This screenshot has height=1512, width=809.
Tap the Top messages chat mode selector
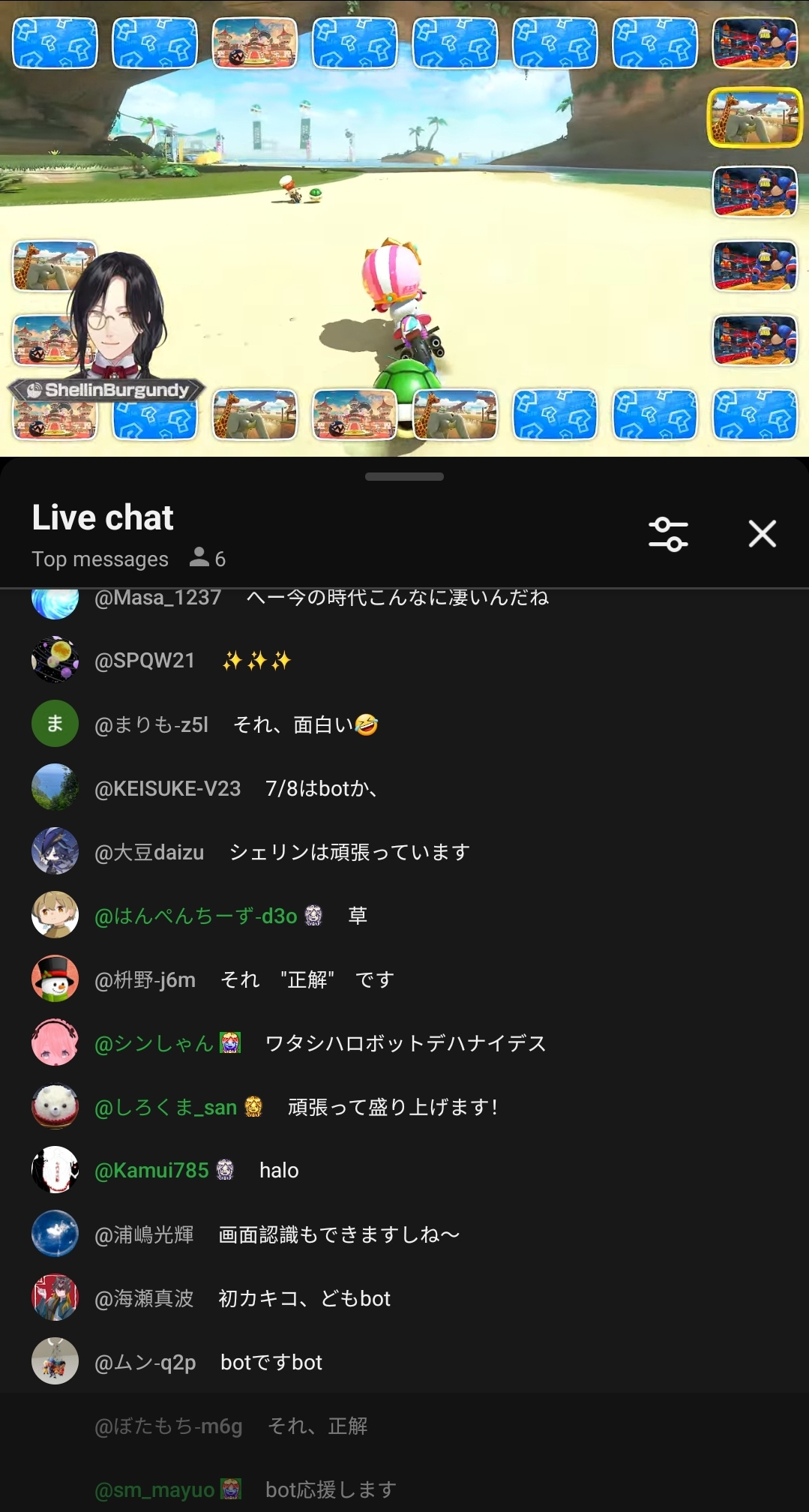tap(100, 559)
